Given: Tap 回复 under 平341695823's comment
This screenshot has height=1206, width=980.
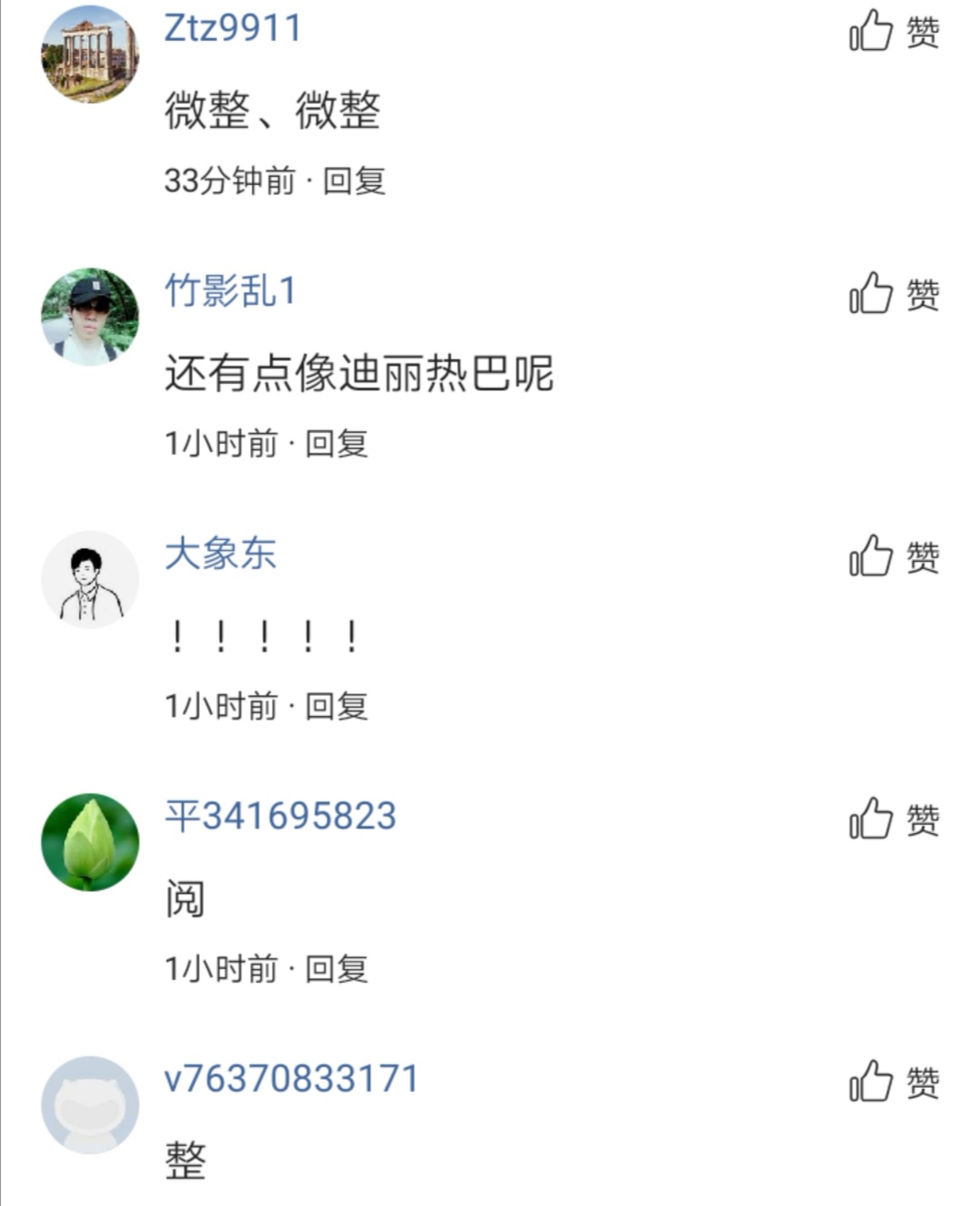Looking at the screenshot, I should 338,968.
